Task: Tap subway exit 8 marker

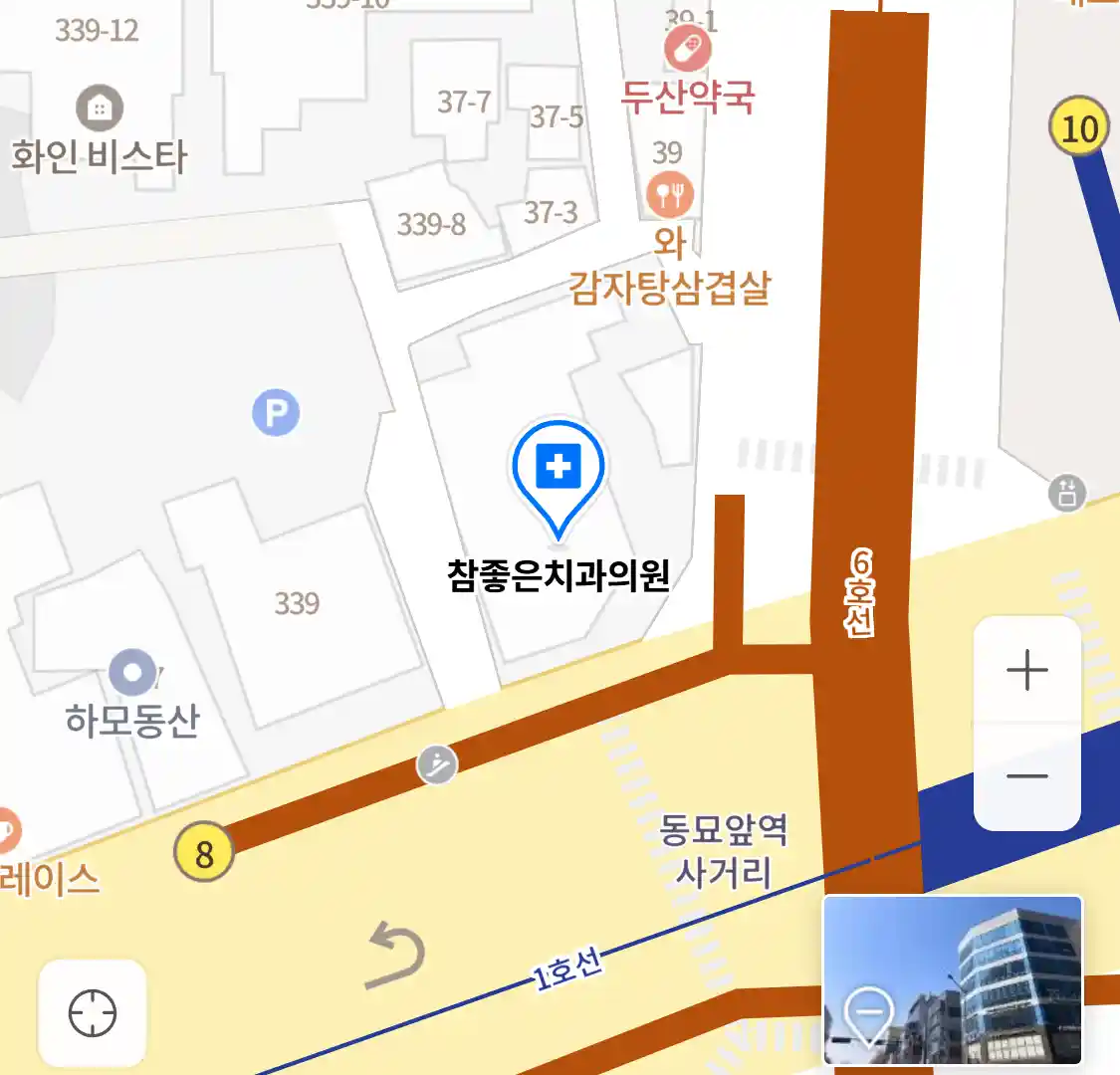Action: point(204,853)
